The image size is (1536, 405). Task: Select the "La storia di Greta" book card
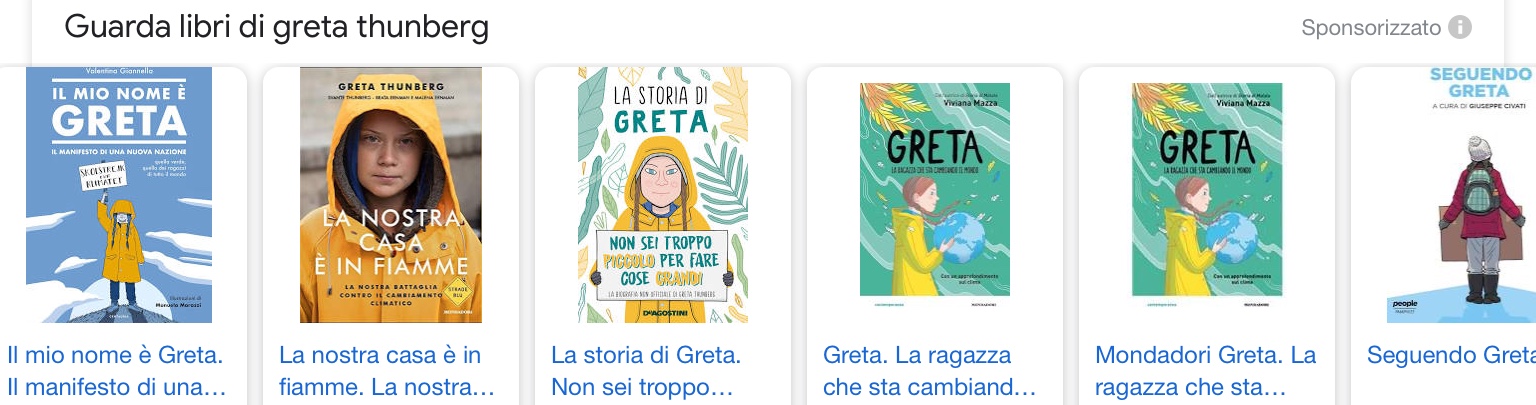pyautogui.click(x=663, y=196)
